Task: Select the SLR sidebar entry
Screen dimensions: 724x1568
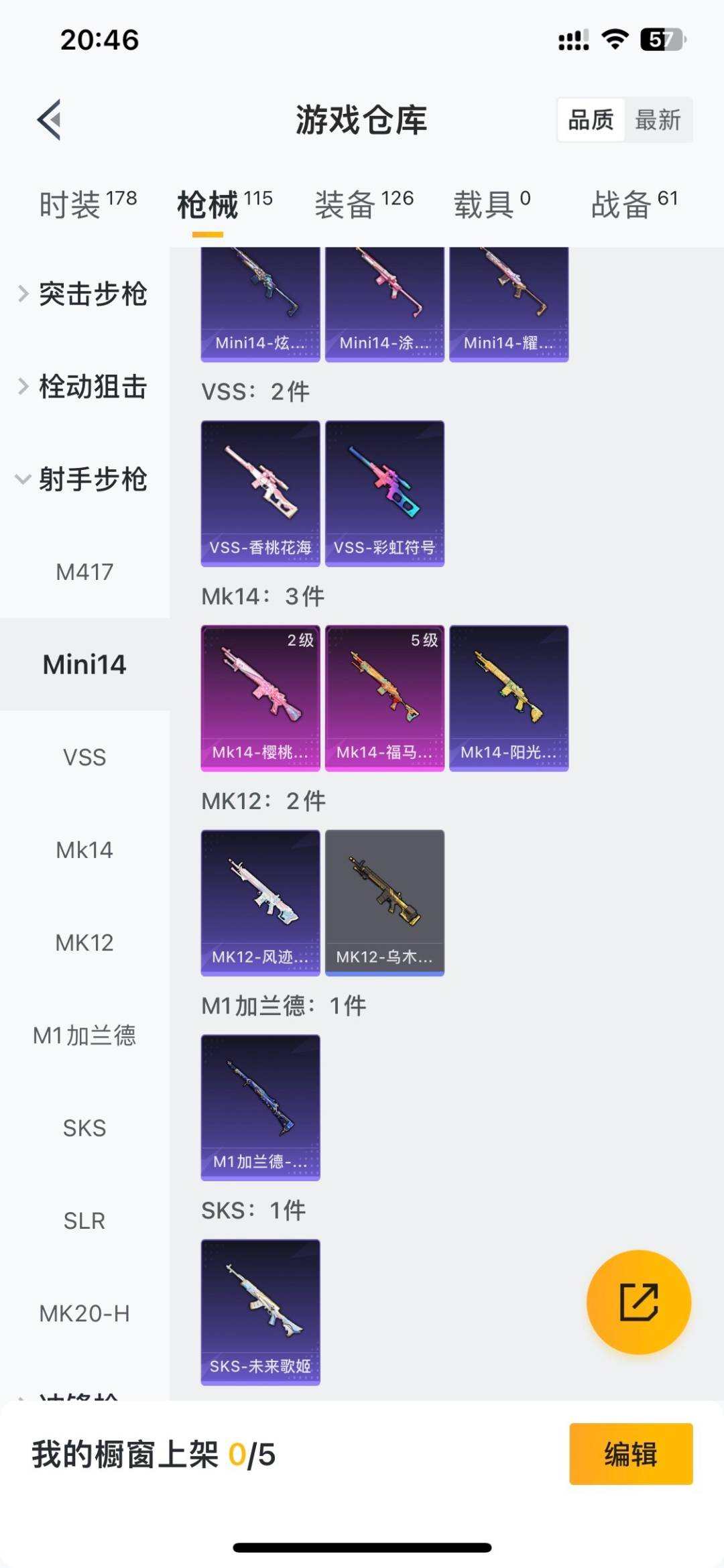Action: [84, 1221]
